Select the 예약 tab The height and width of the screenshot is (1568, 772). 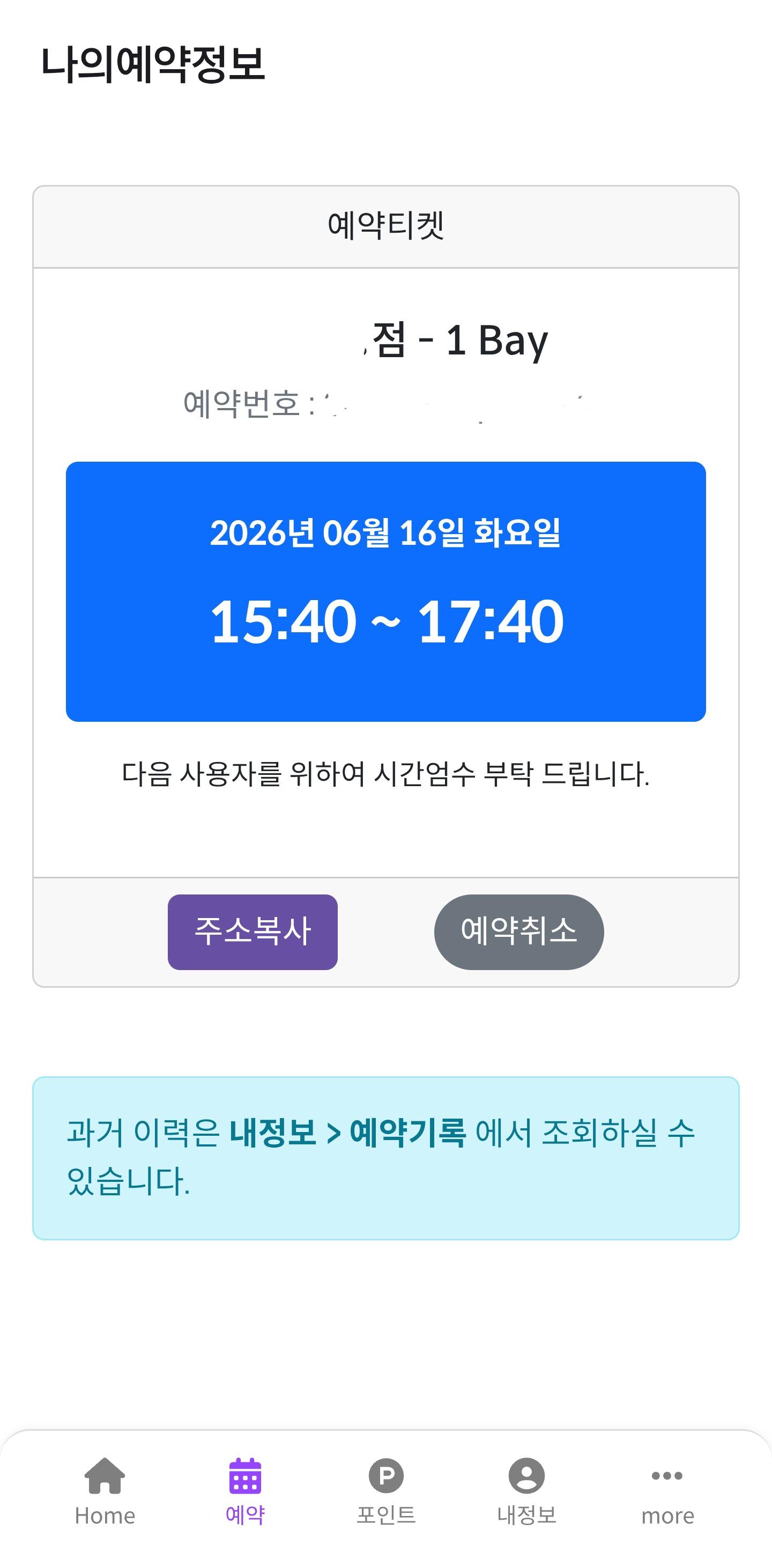245,1492
